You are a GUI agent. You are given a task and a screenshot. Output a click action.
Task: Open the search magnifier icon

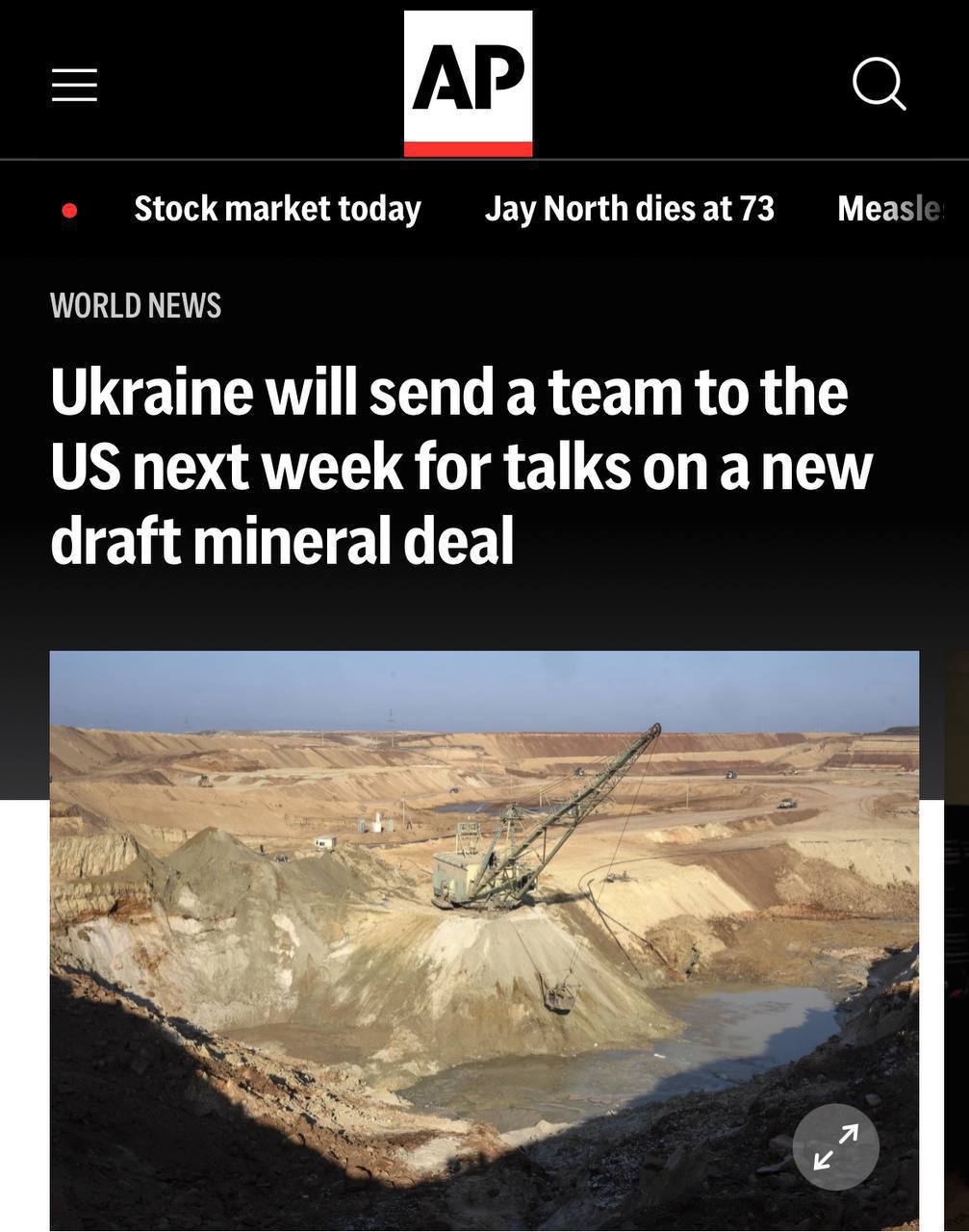tap(879, 85)
